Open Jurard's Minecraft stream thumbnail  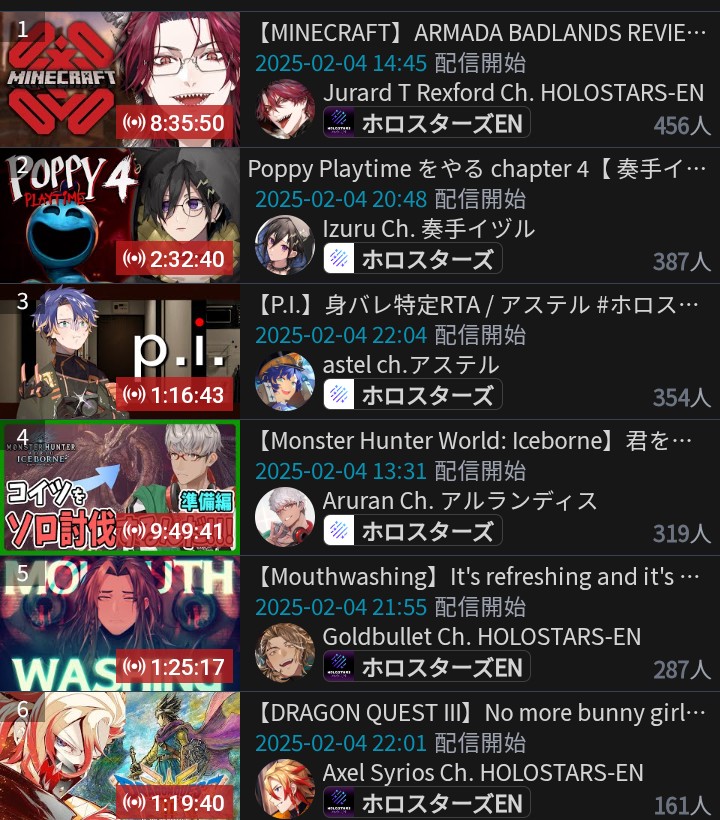click(120, 79)
